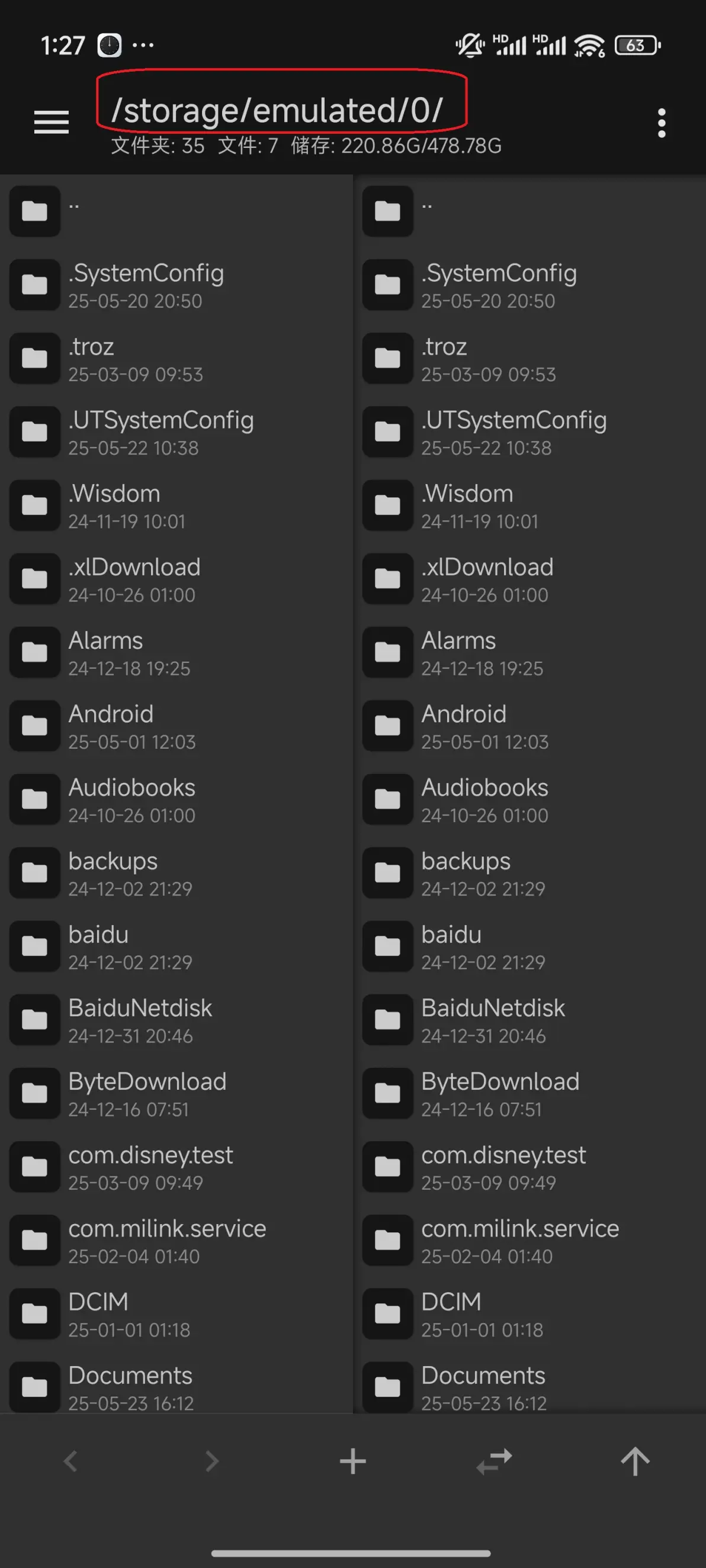Open the parent '..' entry in left pane

(x=176, y=211)
